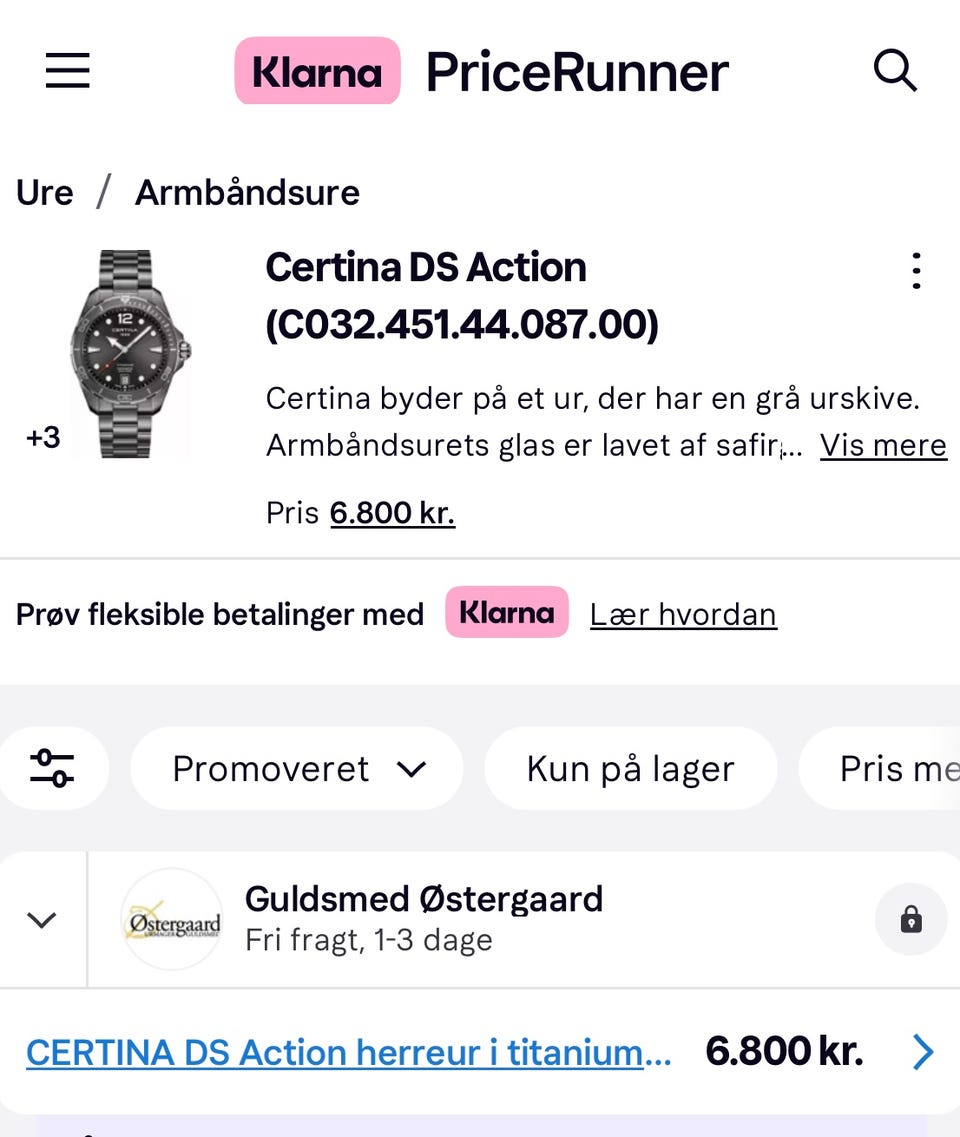The image size is (960, 1137).
Task: Click the Klarna badge next to PriceRunner logo
Action: click(x=317, y=71)
